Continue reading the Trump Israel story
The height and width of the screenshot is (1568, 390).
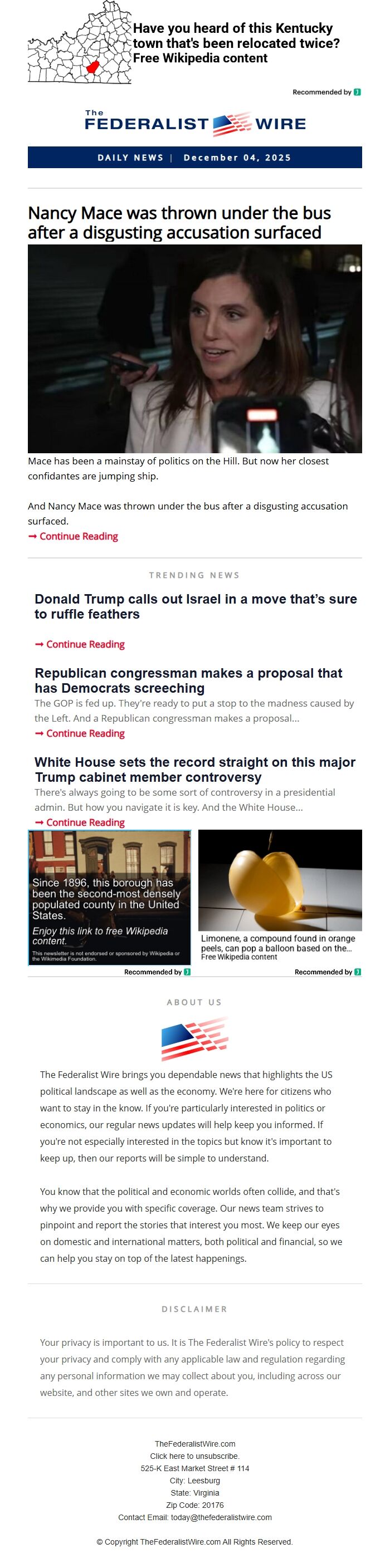click(x=85, y=644)
